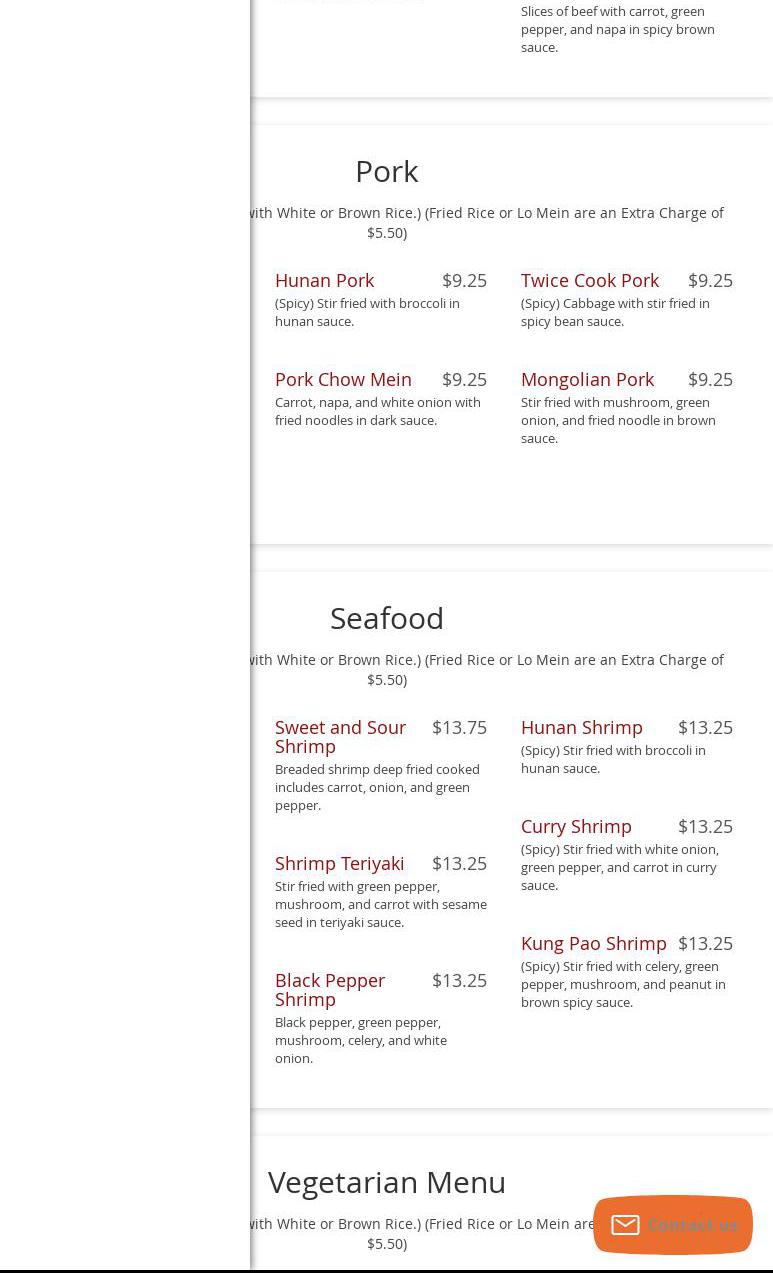The height and width of the screenshot is (1273, 773).
Task: Open the Contact us chat button
Action: pyautogui.click(x=672, y=1224)
